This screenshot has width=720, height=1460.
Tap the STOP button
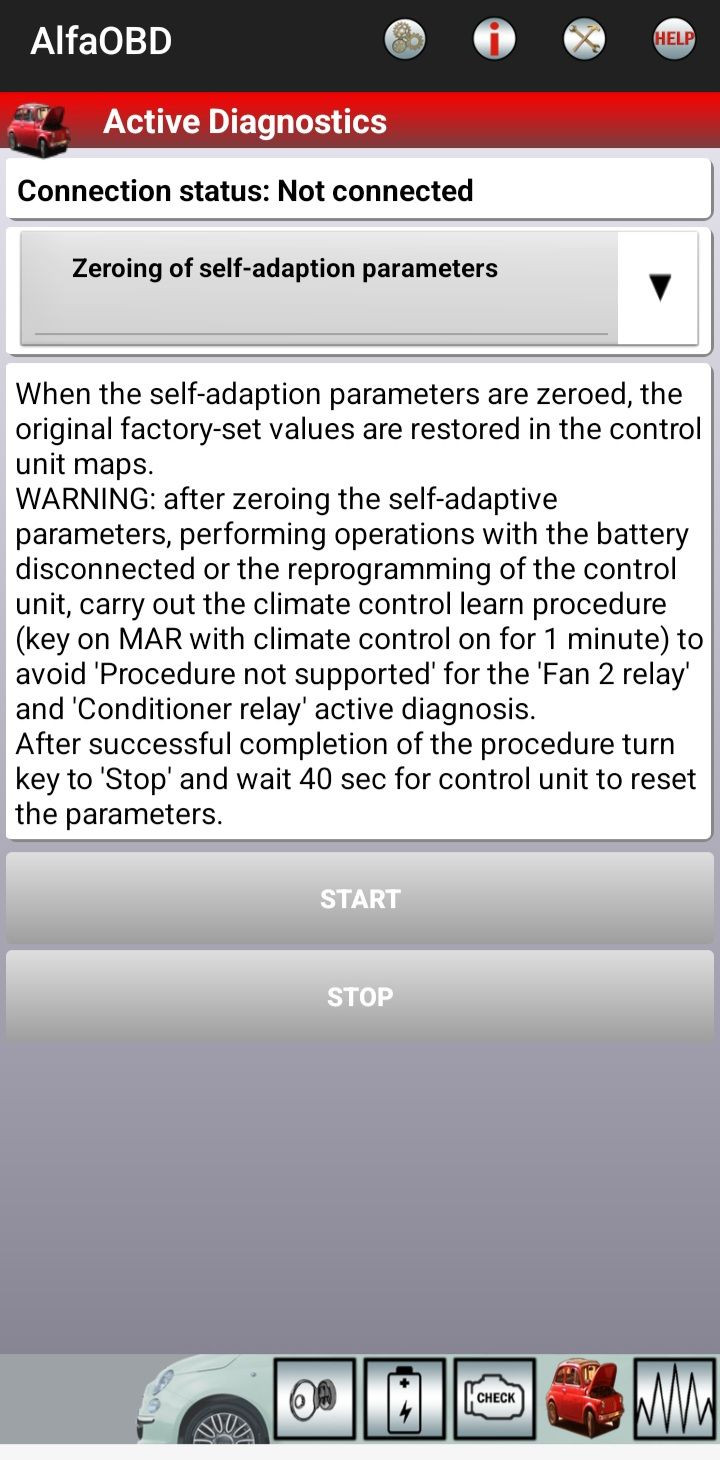pyautogui.click(x=360, y=997)
